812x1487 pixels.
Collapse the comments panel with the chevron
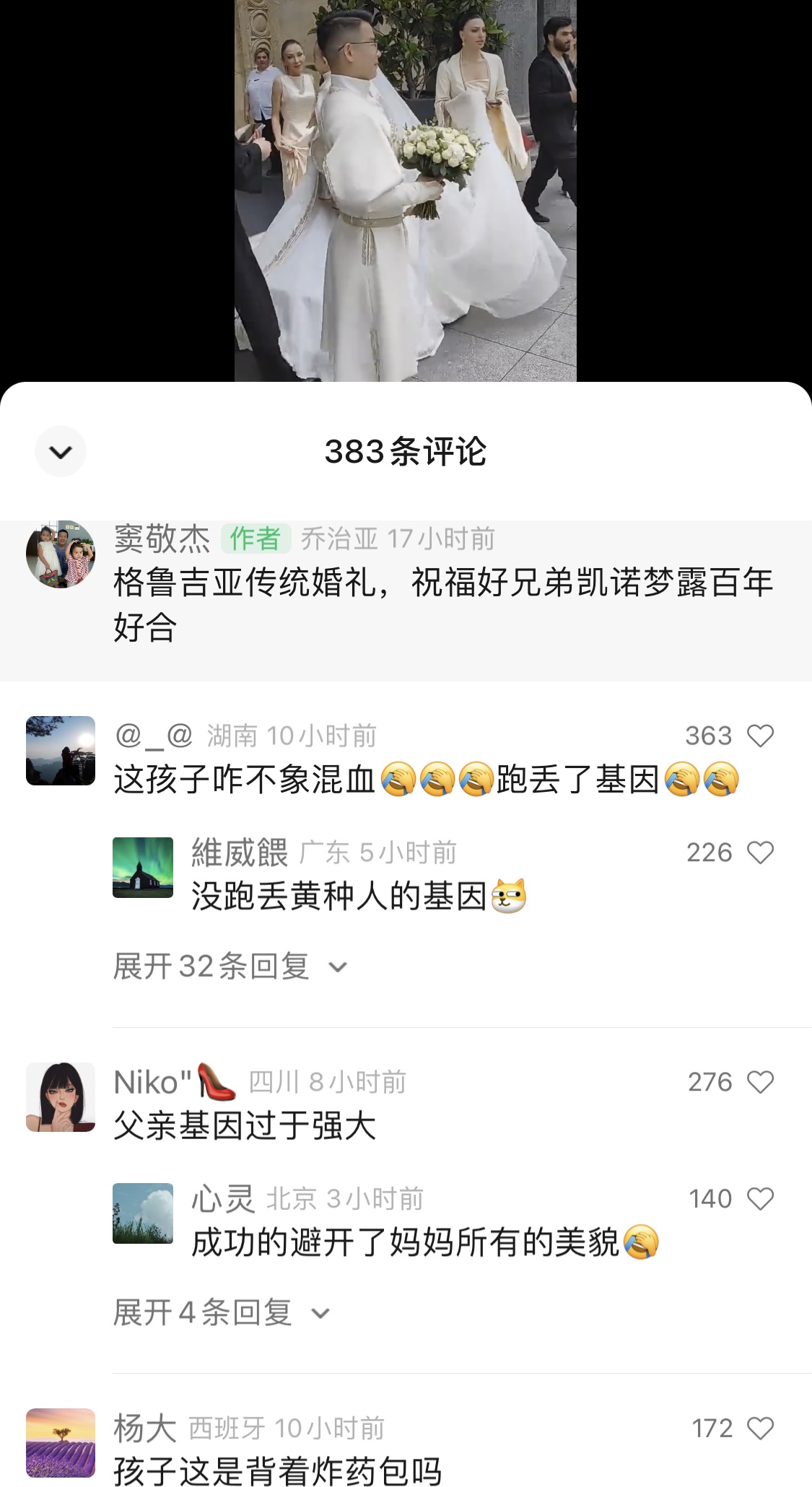tap(61, 452)
